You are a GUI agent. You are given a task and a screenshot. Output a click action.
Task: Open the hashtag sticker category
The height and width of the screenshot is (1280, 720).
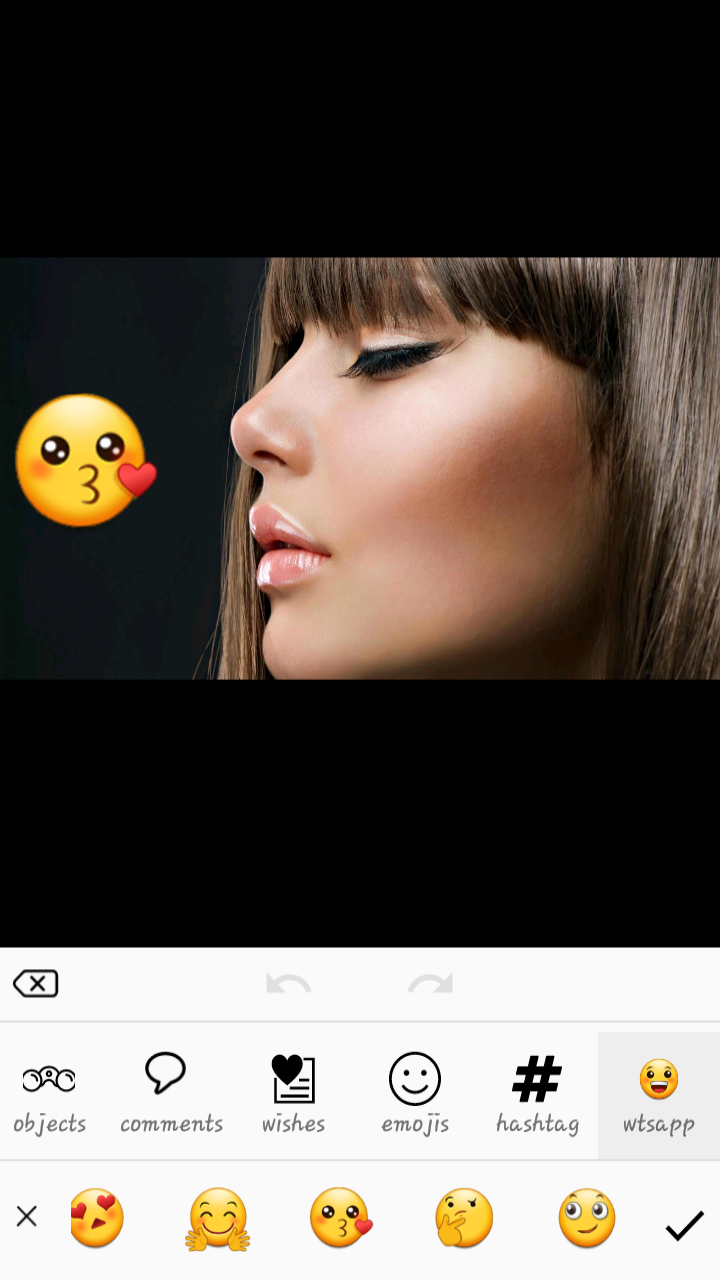tap(537, 1097)
